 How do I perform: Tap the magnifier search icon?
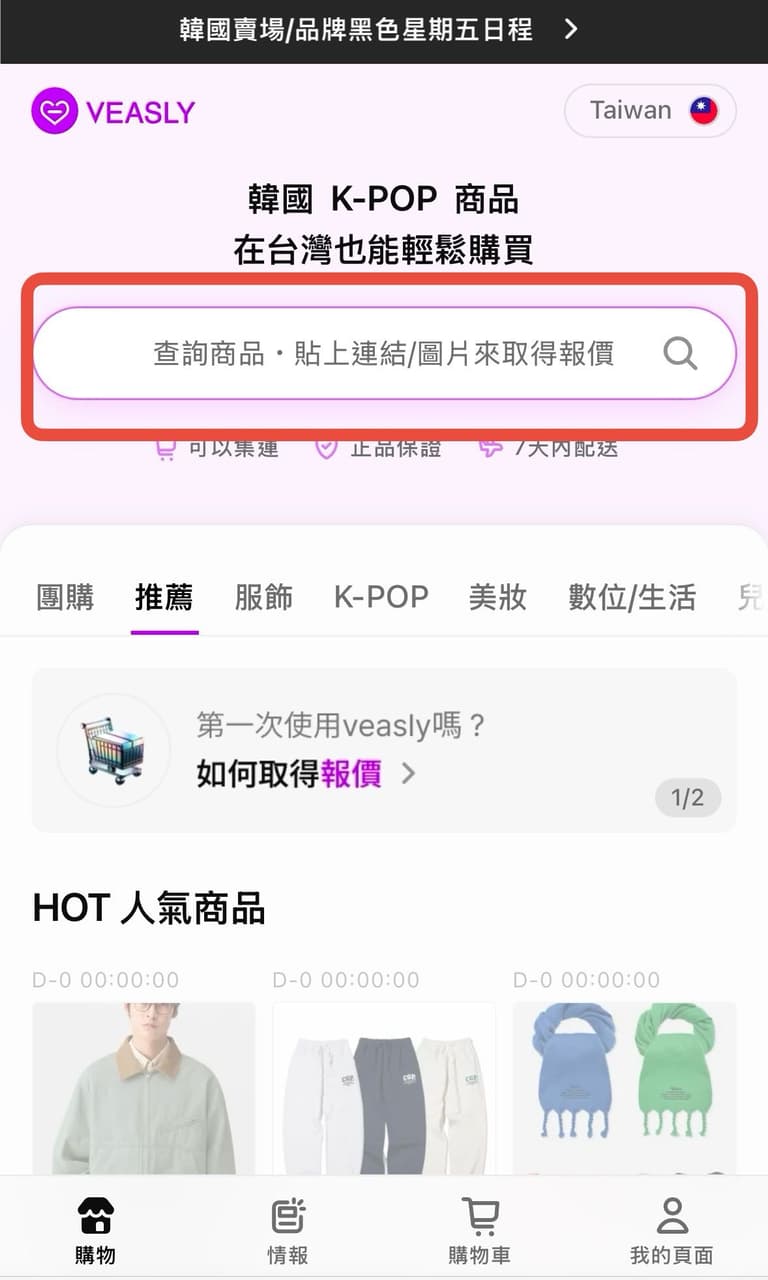click(x=680, y=353)
